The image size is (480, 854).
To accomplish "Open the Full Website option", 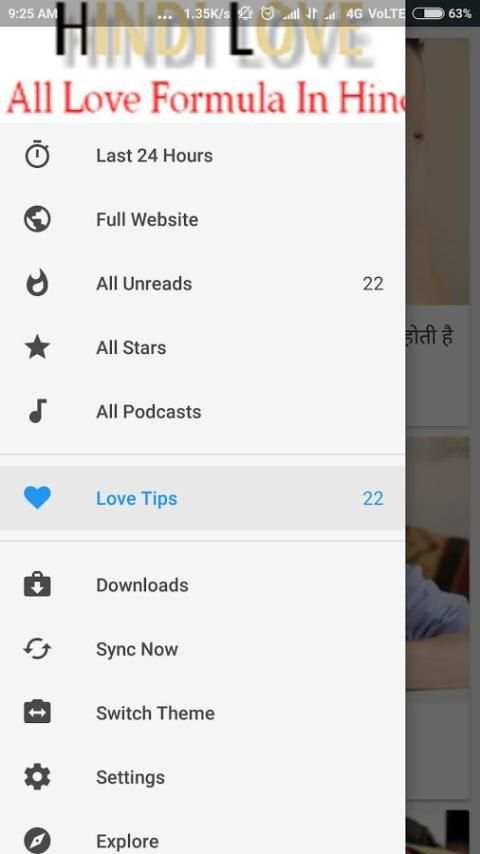I will (x=202, y=219).
